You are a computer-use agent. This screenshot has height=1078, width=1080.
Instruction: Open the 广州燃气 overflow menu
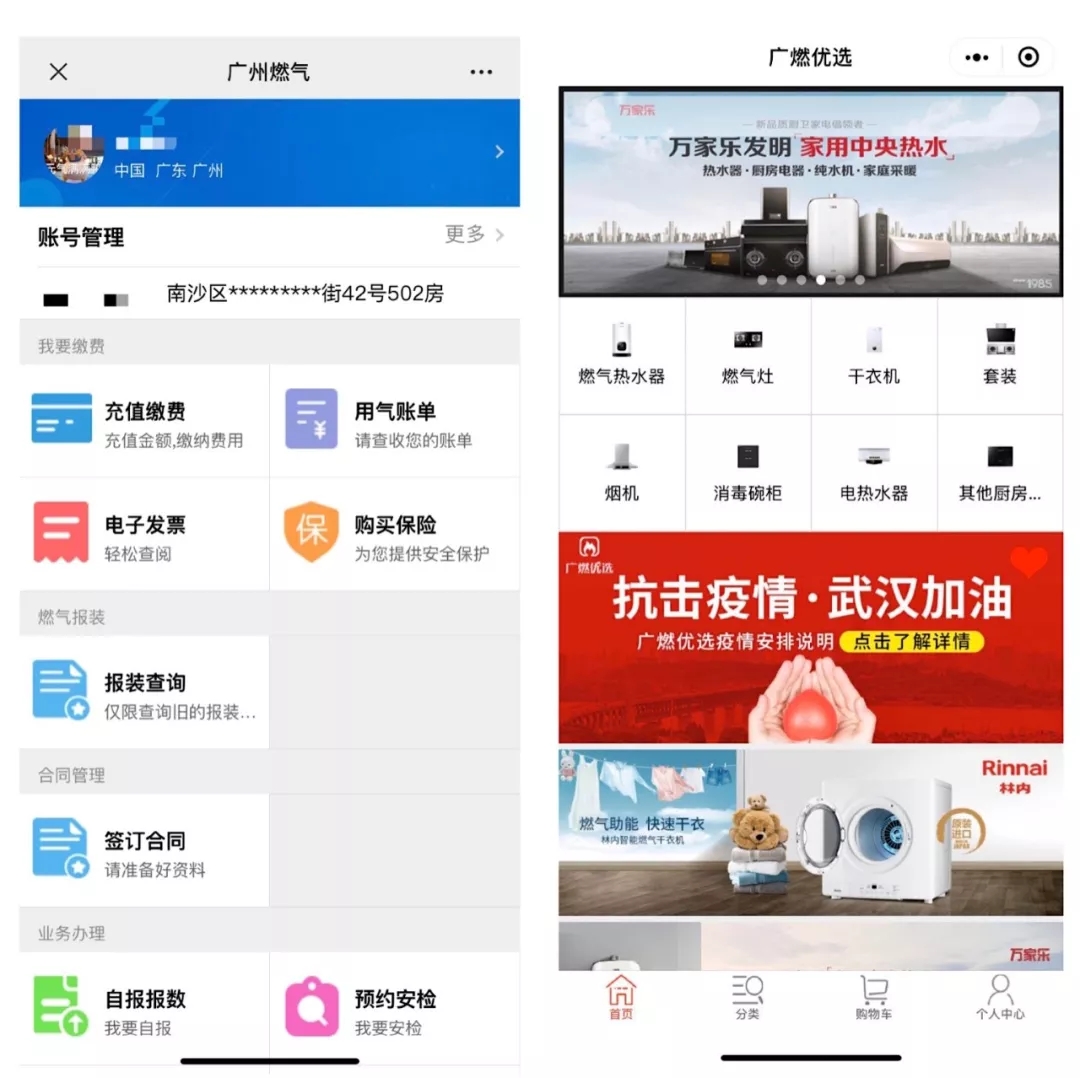[x=481, y=72]
